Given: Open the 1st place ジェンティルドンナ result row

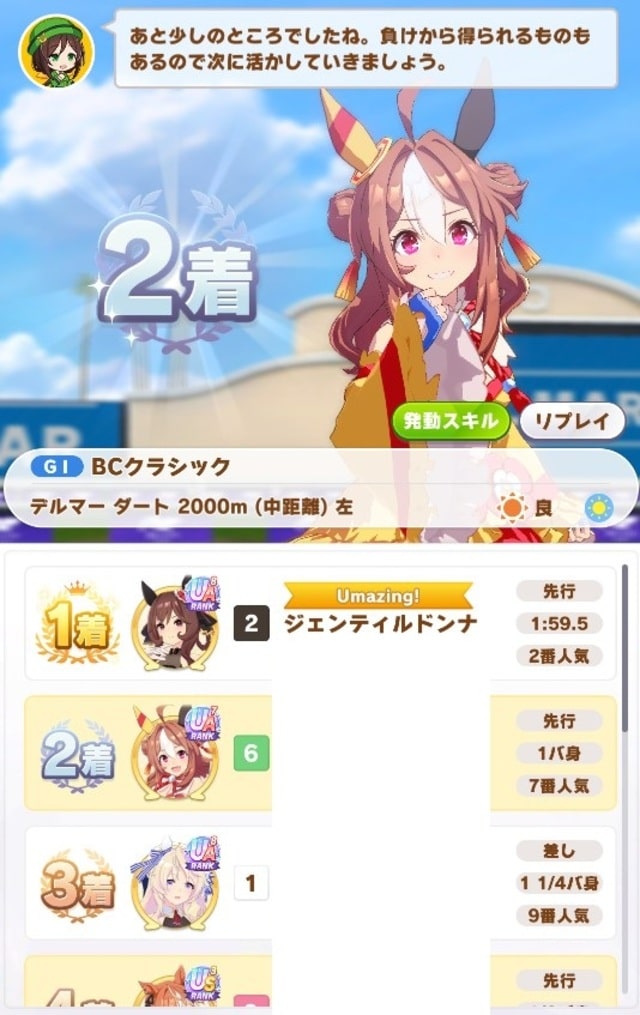Looking at the screenshot, I should 320,624.
